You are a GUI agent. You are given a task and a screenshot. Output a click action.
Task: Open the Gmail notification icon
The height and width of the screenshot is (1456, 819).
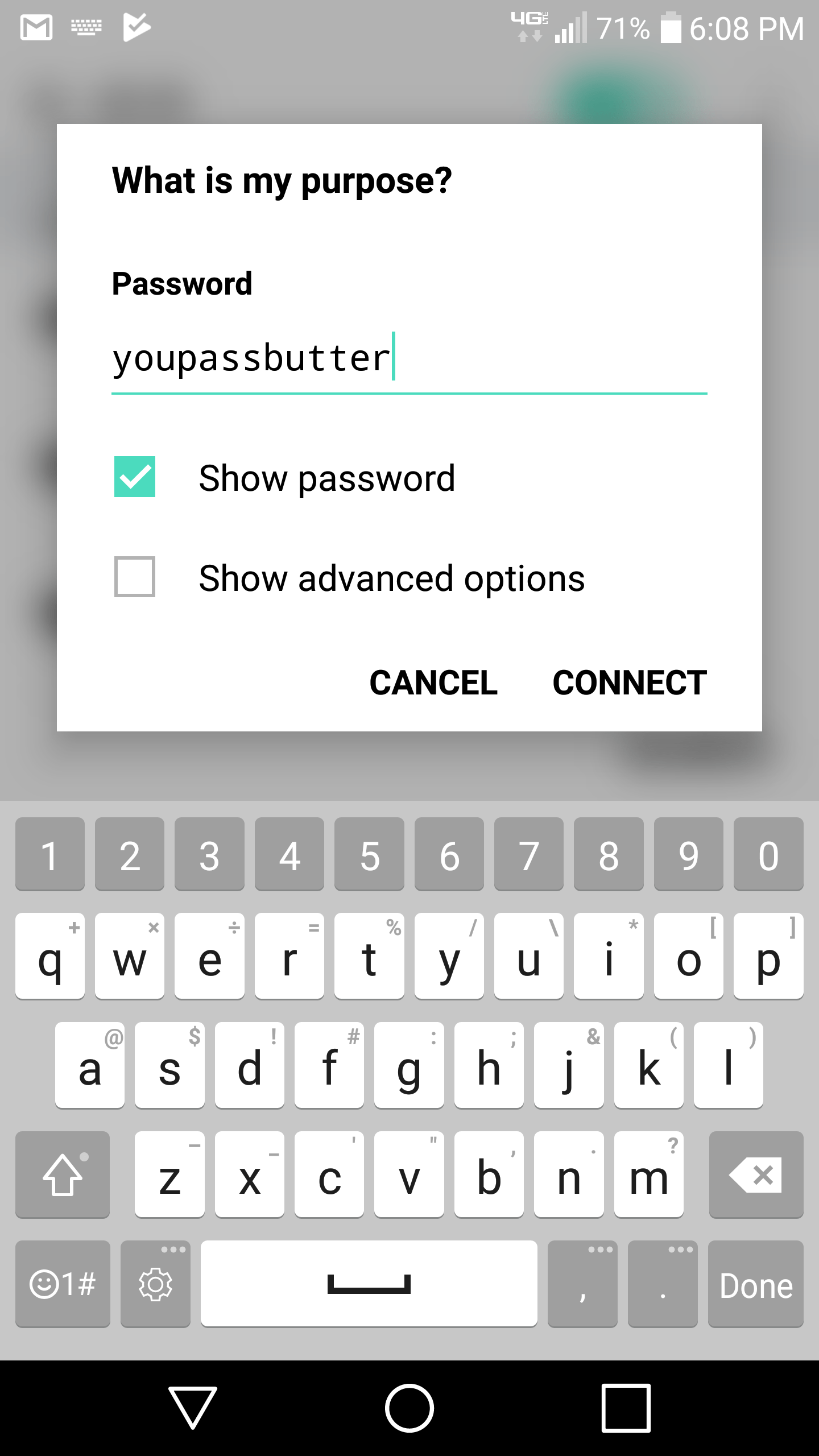35,26
